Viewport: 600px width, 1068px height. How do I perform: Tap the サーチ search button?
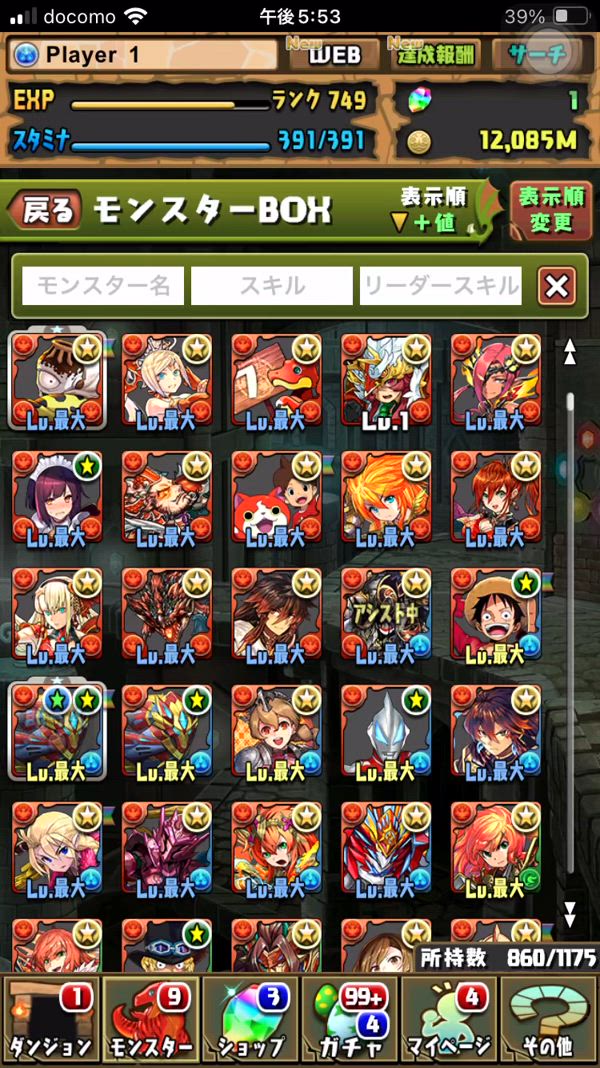(538, 55)
